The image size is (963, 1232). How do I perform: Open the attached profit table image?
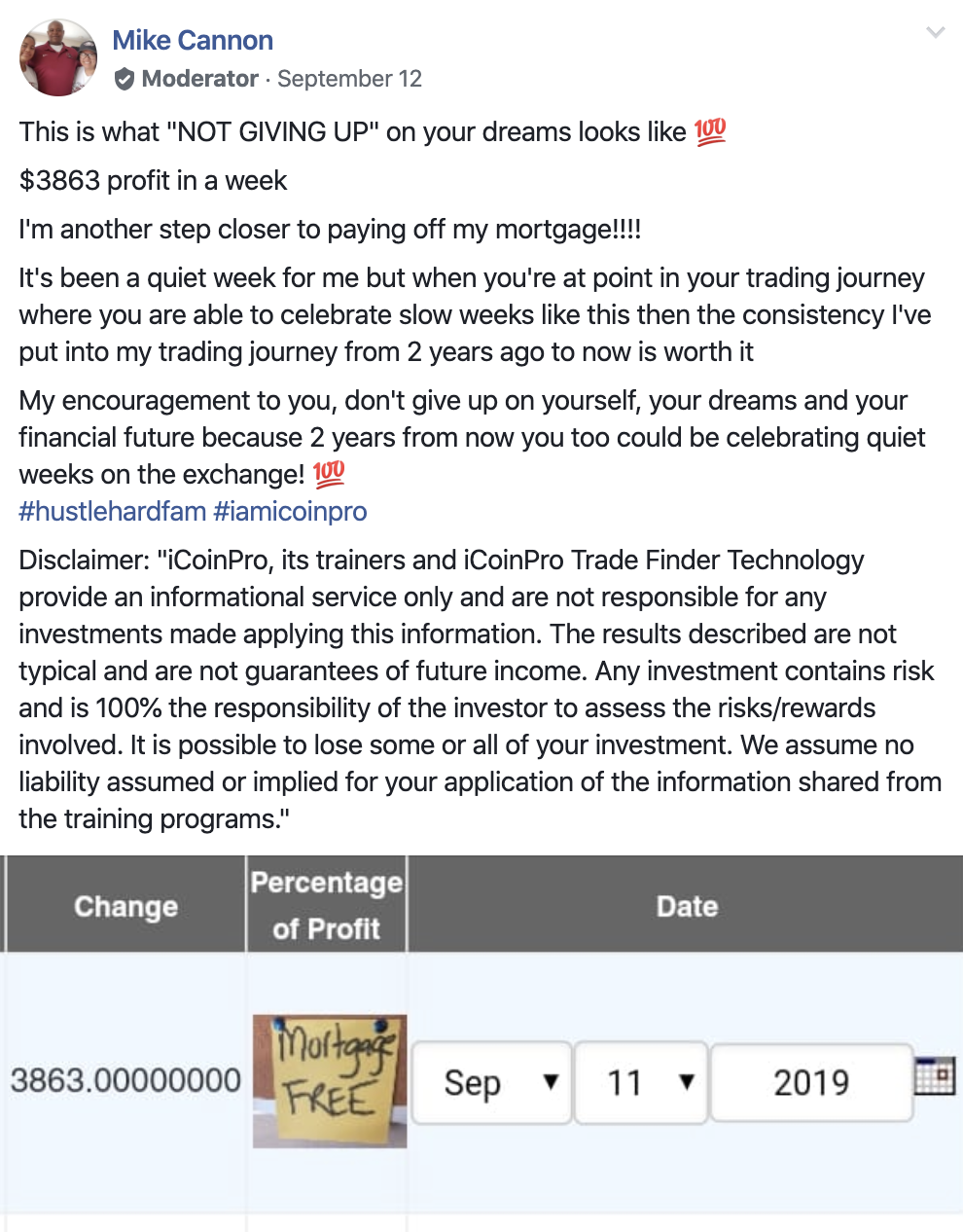coord(481,1041)
